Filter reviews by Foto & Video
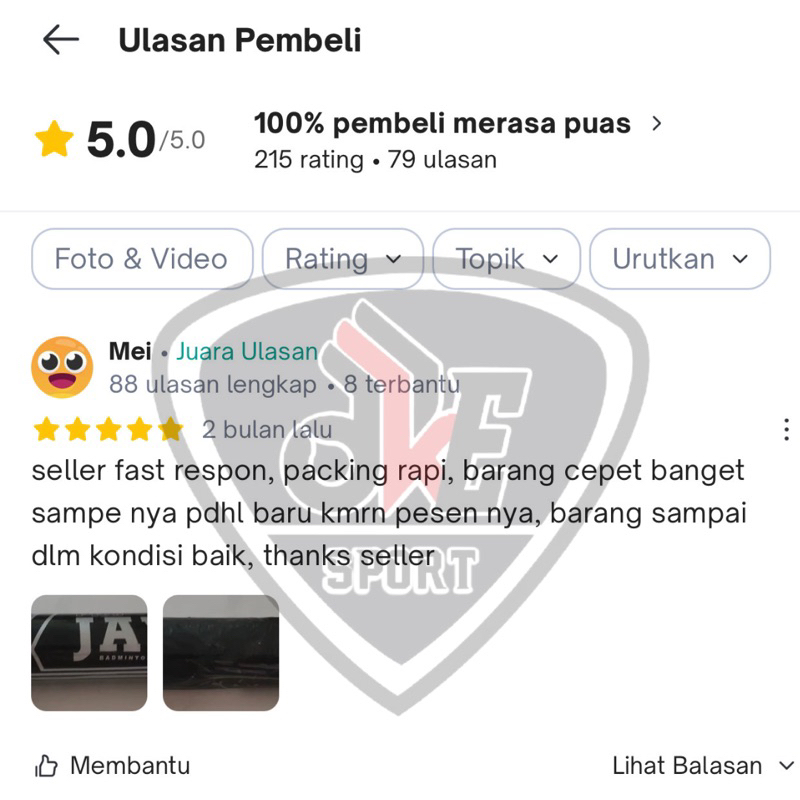Screen dimensions: 800x800 pyautogui.click(x=141, y=259)
